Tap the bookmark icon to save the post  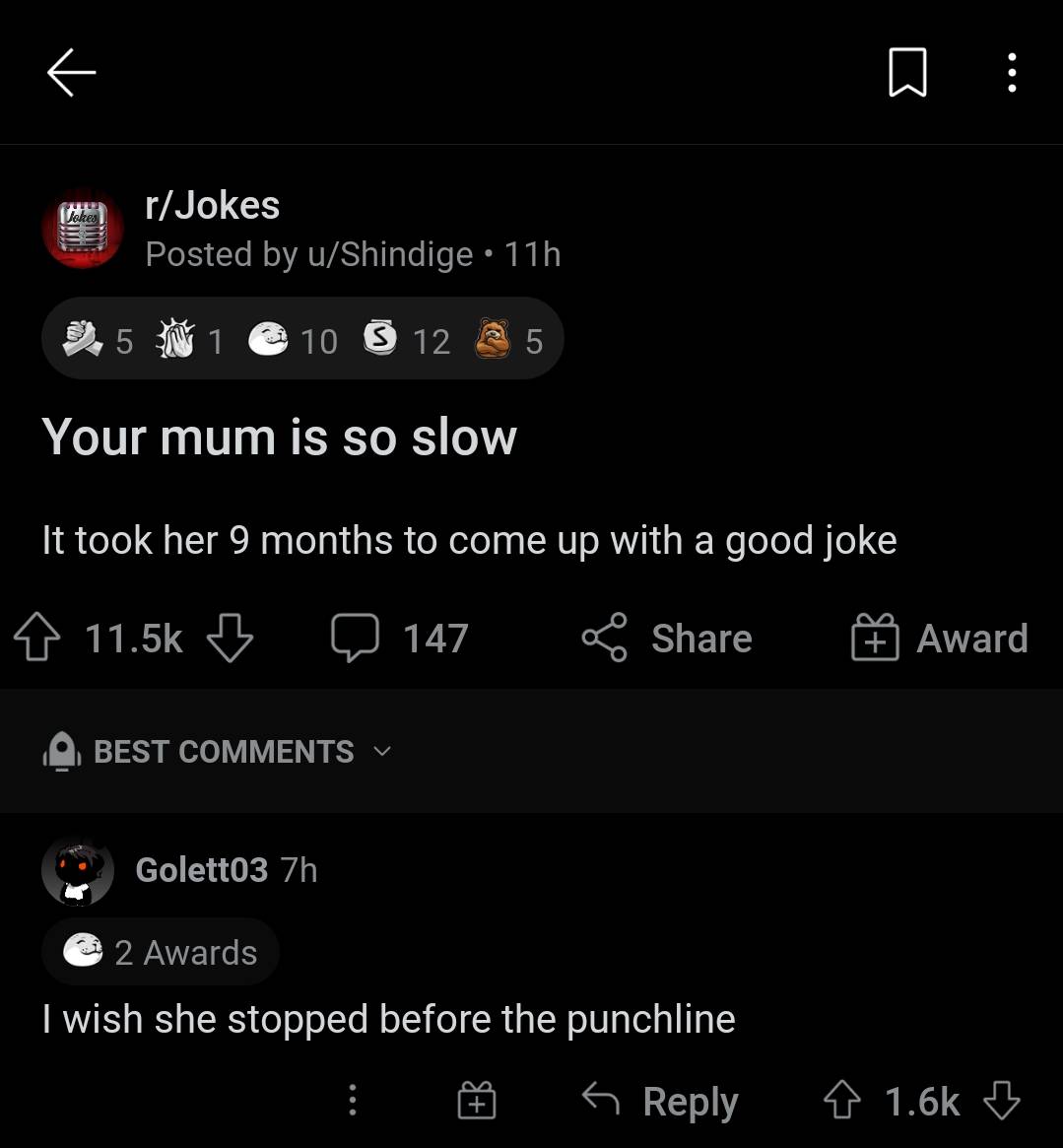[907, 72]
